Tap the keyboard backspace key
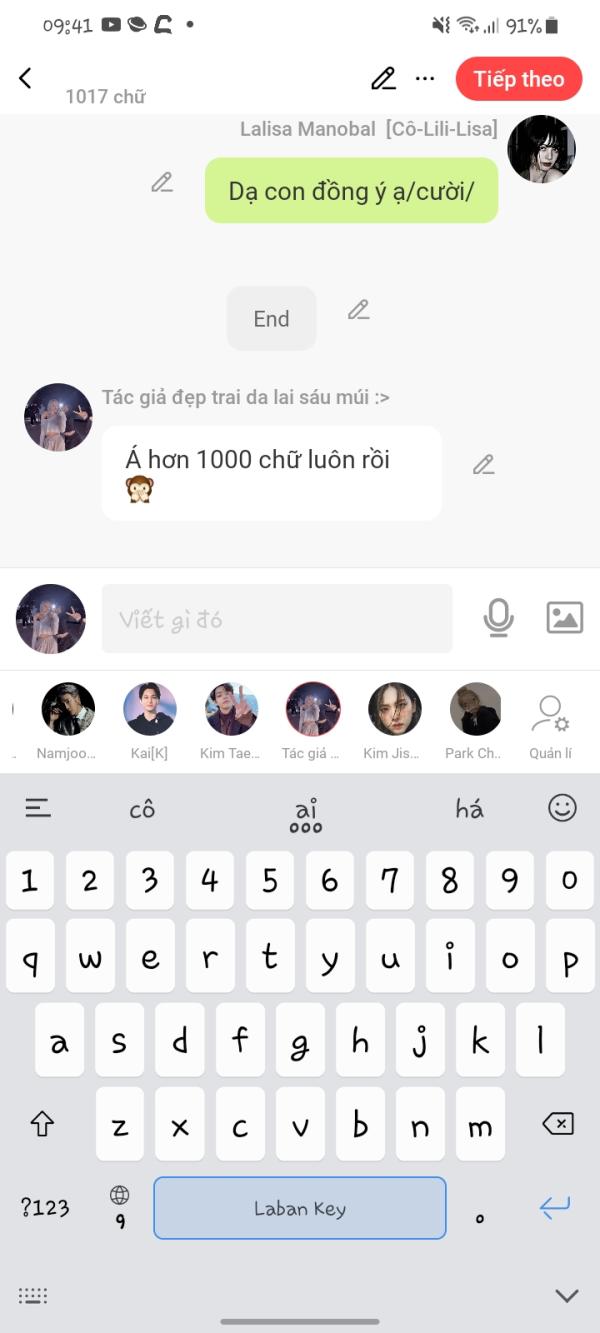This screenshot has height=1333, width=600. [558, 1124]
